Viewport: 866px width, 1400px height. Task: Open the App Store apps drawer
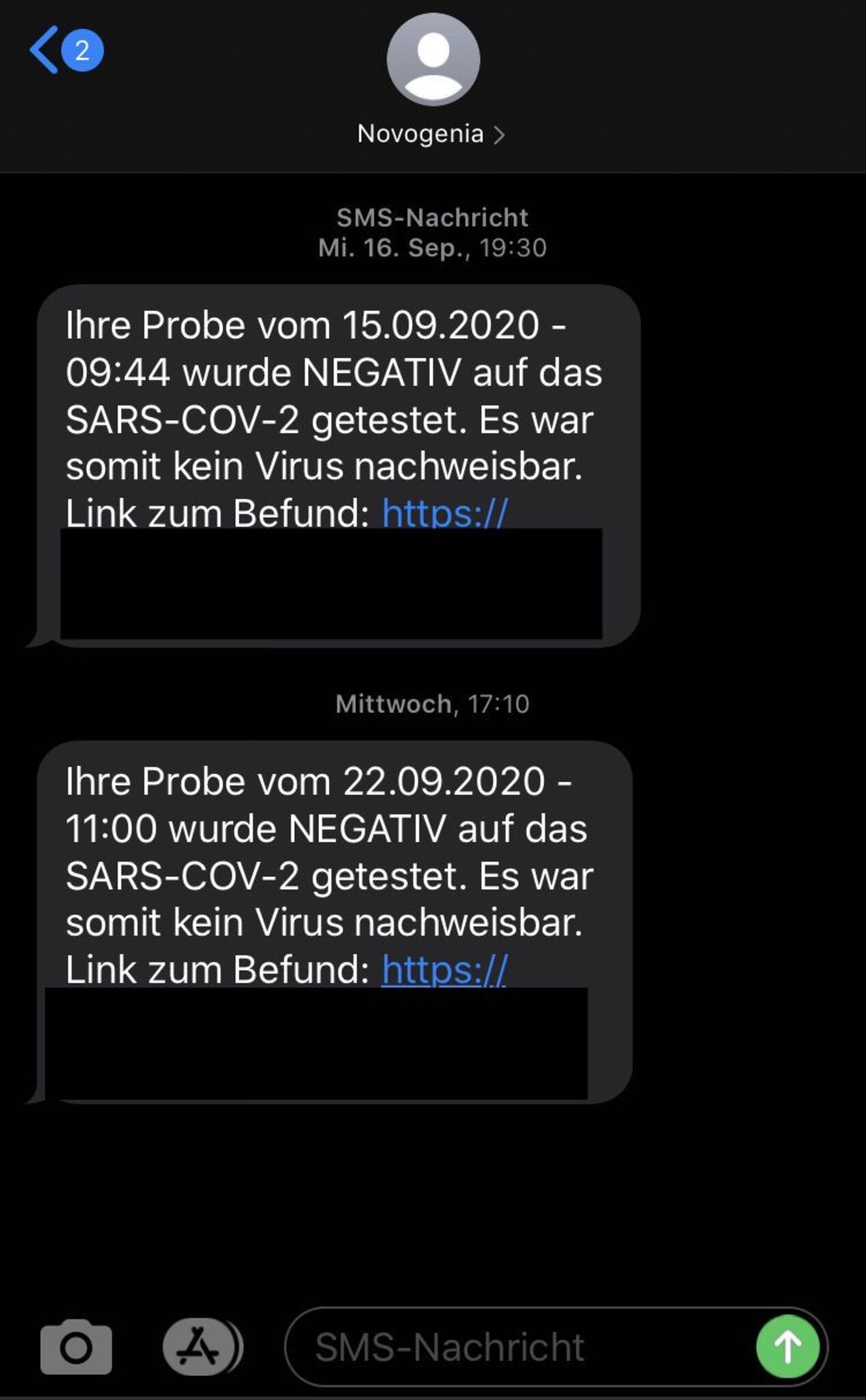(x=199, y=1347)
